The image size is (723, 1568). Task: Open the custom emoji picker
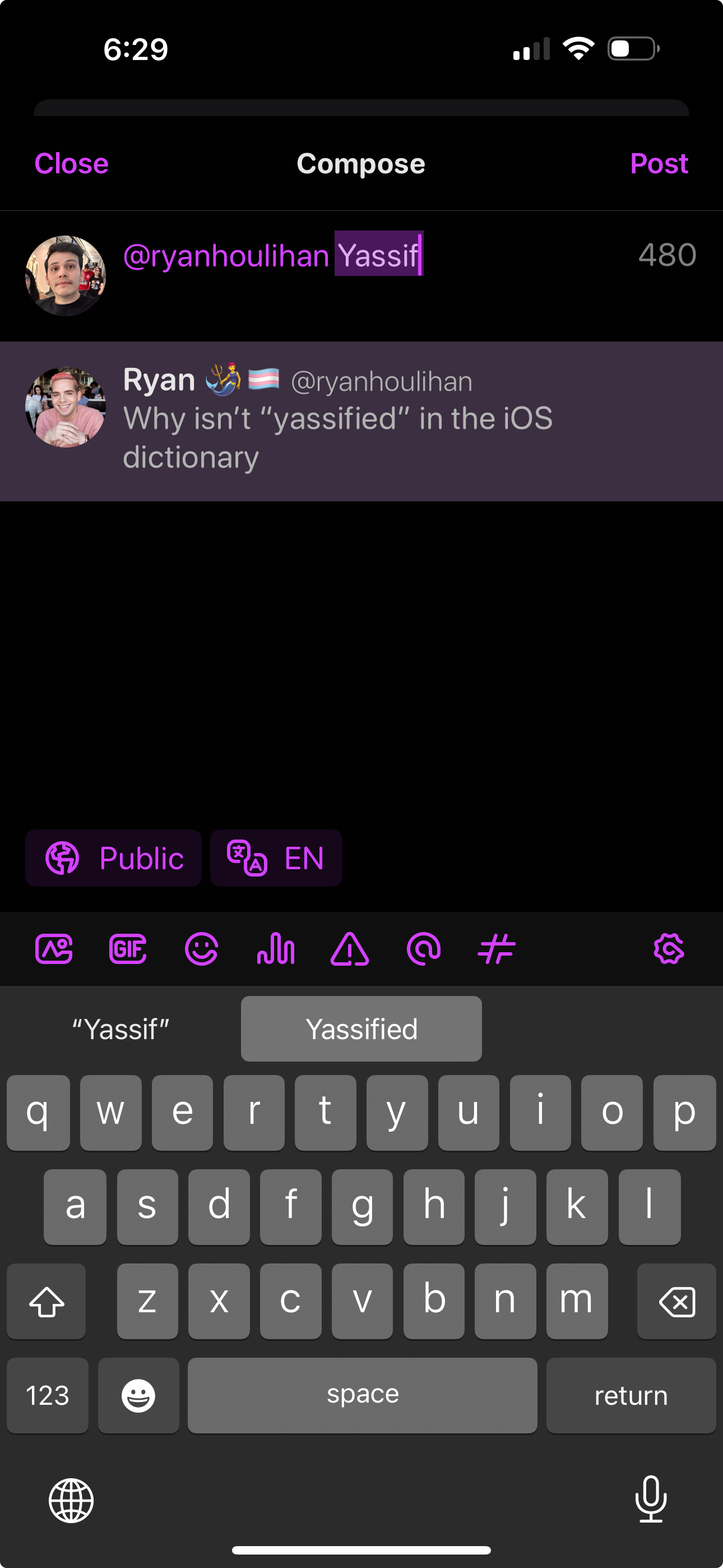coord(201,949)
